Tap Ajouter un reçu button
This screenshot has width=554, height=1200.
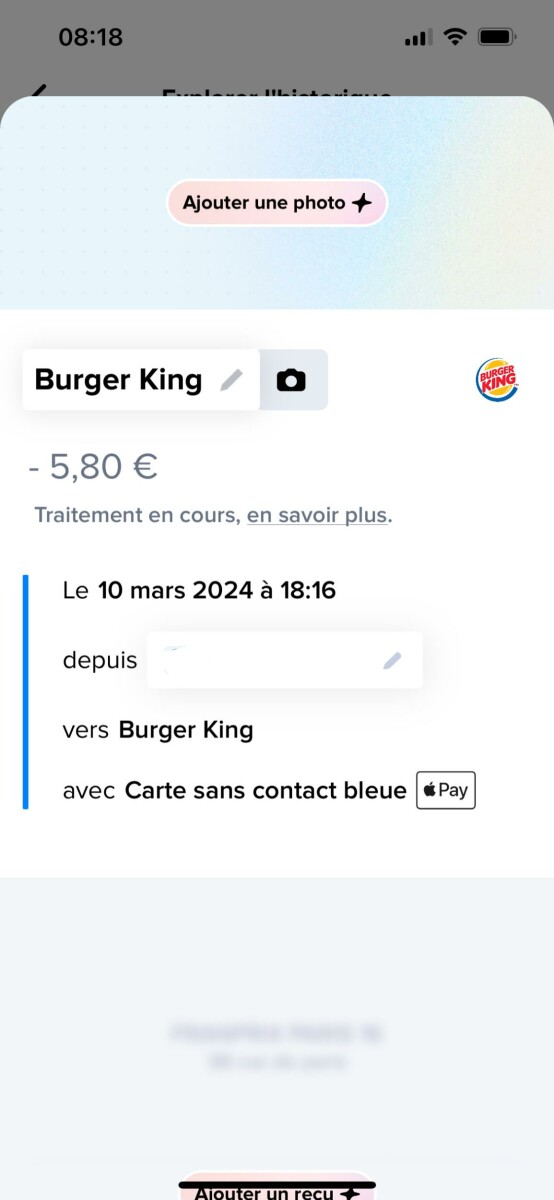[276, 1189]
